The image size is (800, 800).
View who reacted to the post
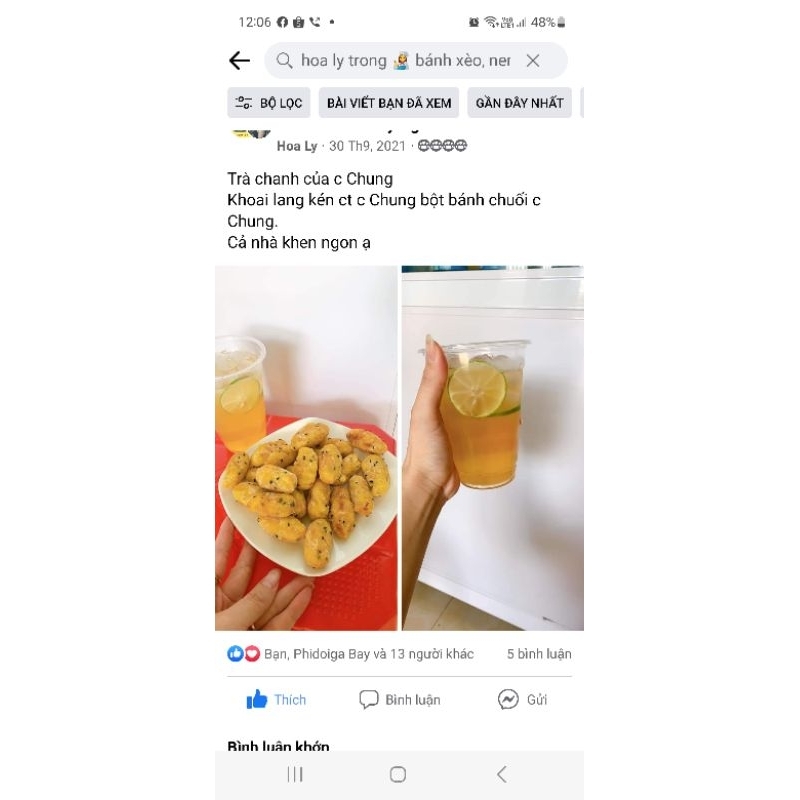[x=350, y=654]
